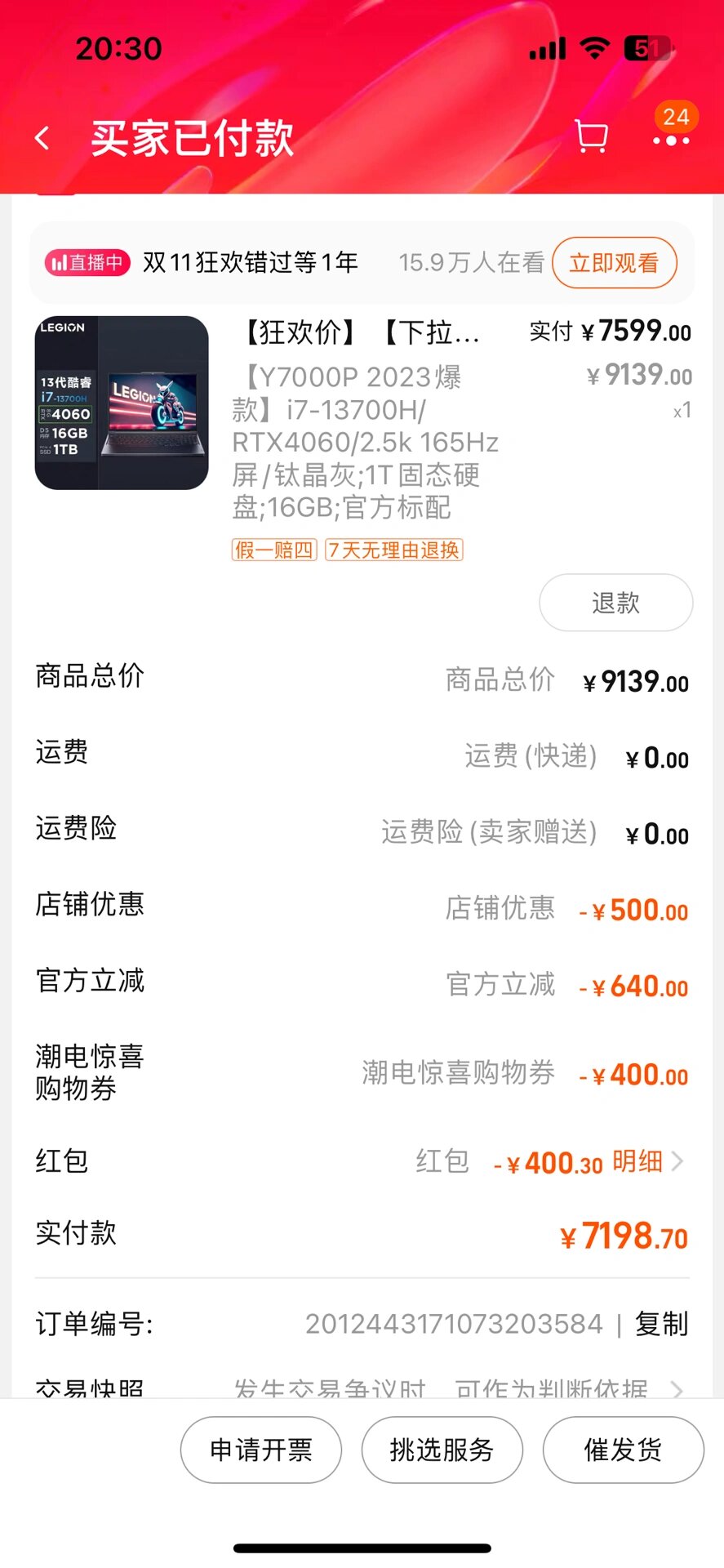Open the shopping cart
This screenshot has width=724, height=1568.
[591, 136]
